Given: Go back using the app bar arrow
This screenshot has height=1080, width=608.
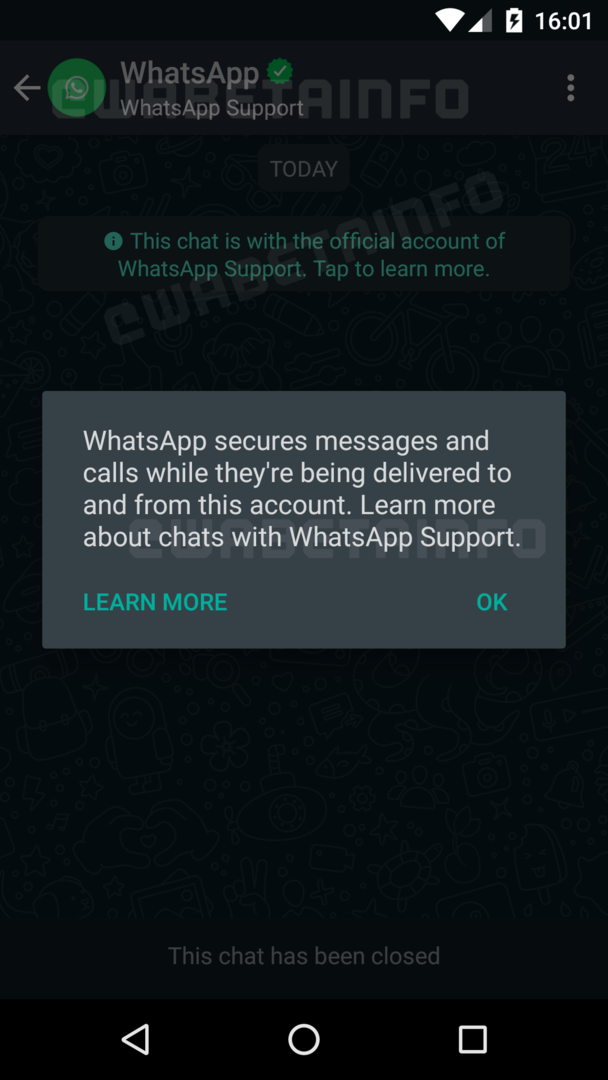Looking at the screenshot, I should [x=27, y=88].
